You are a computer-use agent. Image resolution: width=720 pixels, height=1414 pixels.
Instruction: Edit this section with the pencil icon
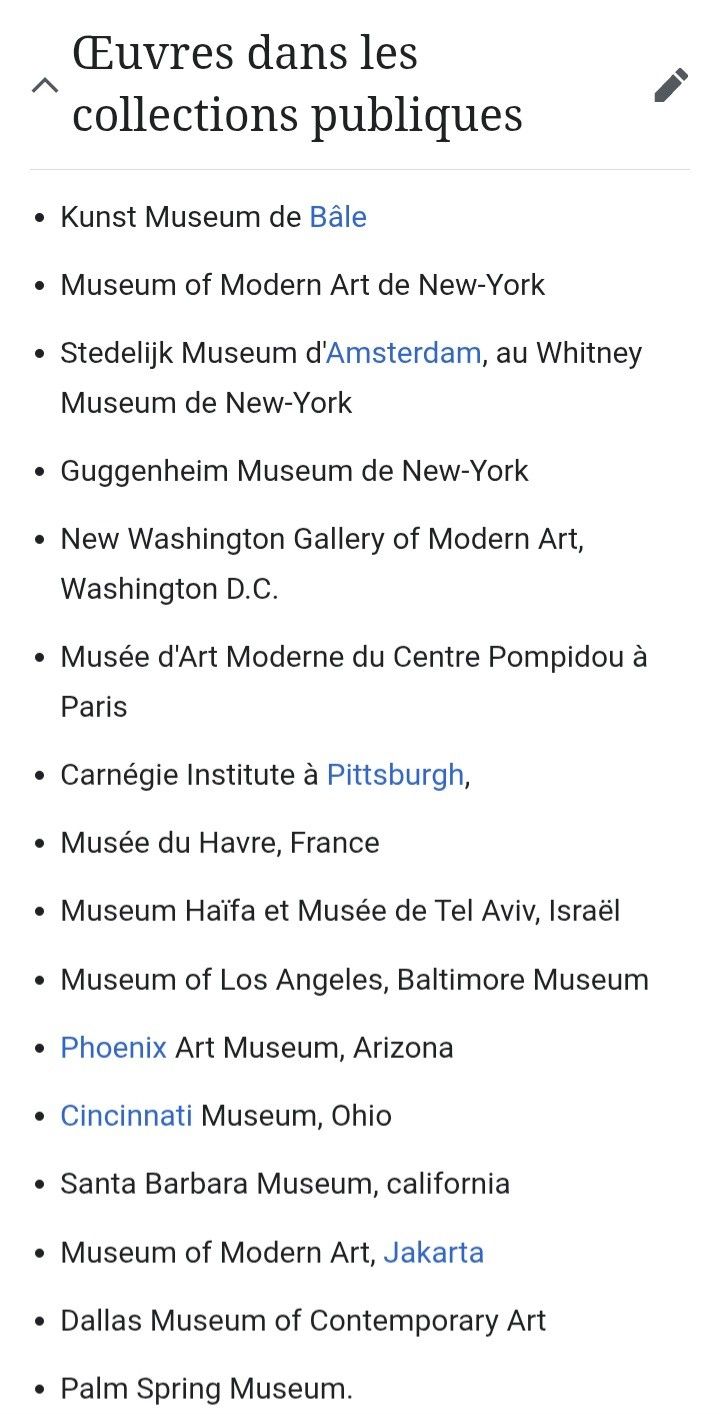tap(671, 85)
